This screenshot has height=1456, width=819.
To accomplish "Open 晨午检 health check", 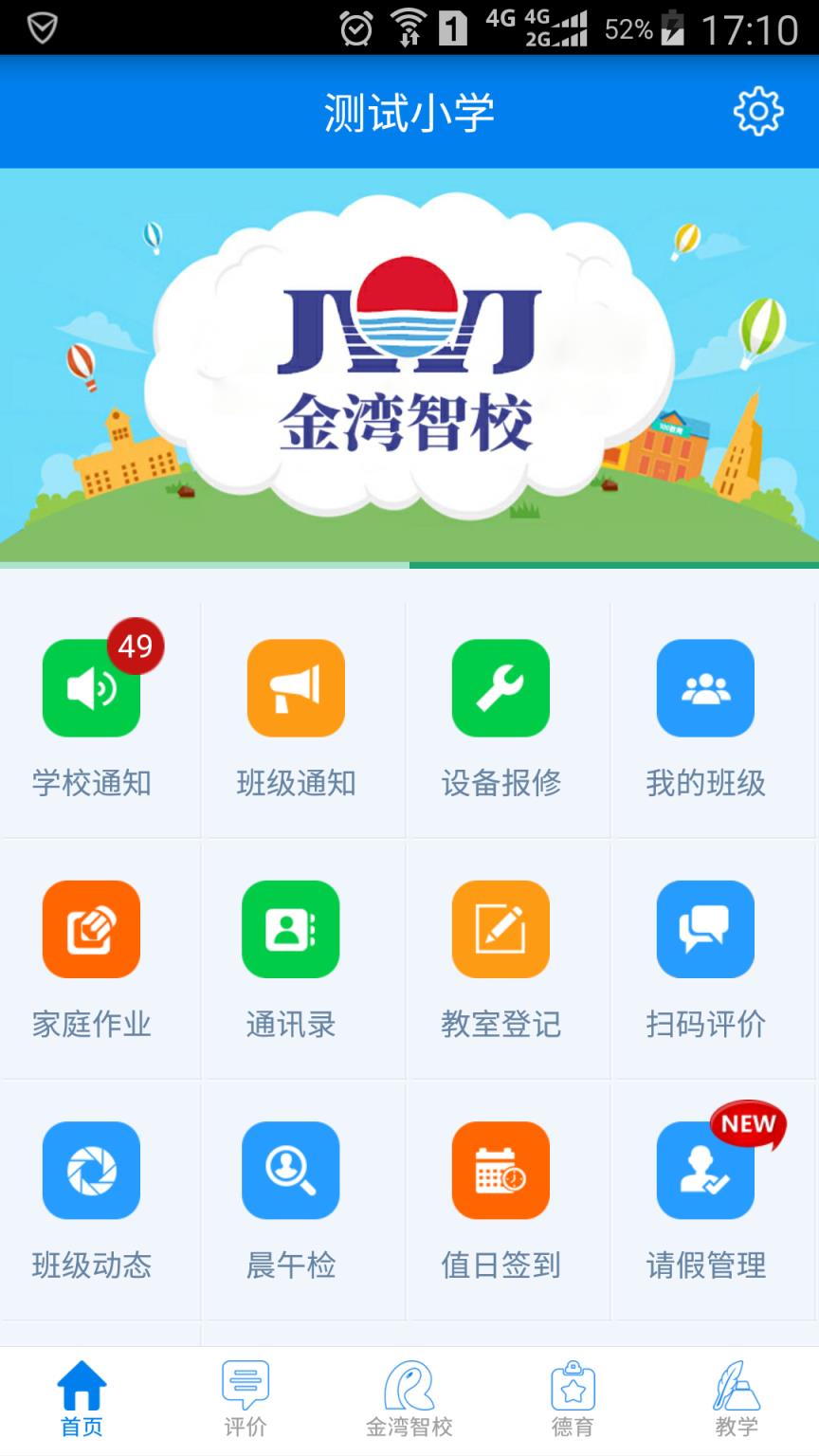I will tap(291, 1171).
